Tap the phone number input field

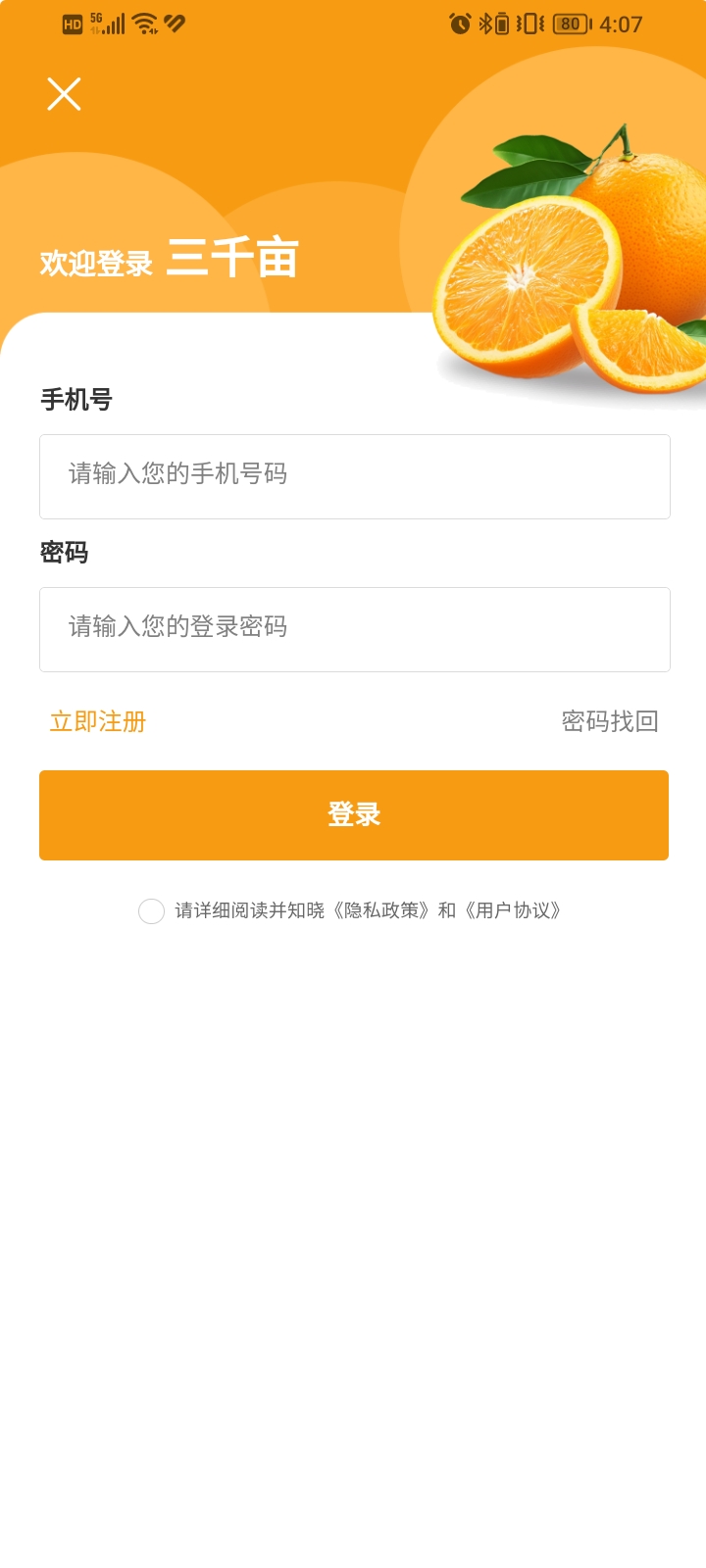pos(353,476)
